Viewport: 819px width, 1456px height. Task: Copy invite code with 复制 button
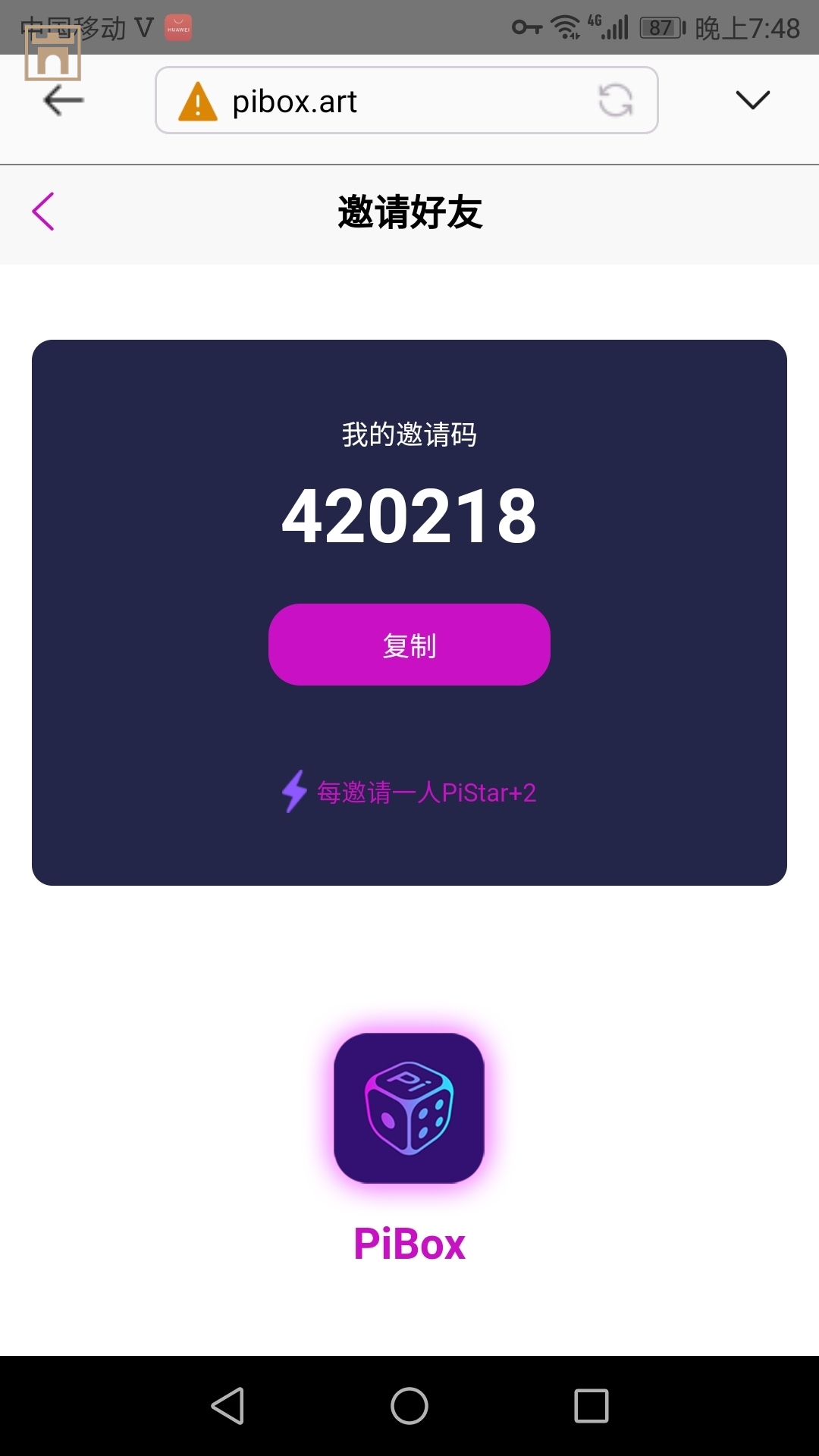[x=409, y=645]
